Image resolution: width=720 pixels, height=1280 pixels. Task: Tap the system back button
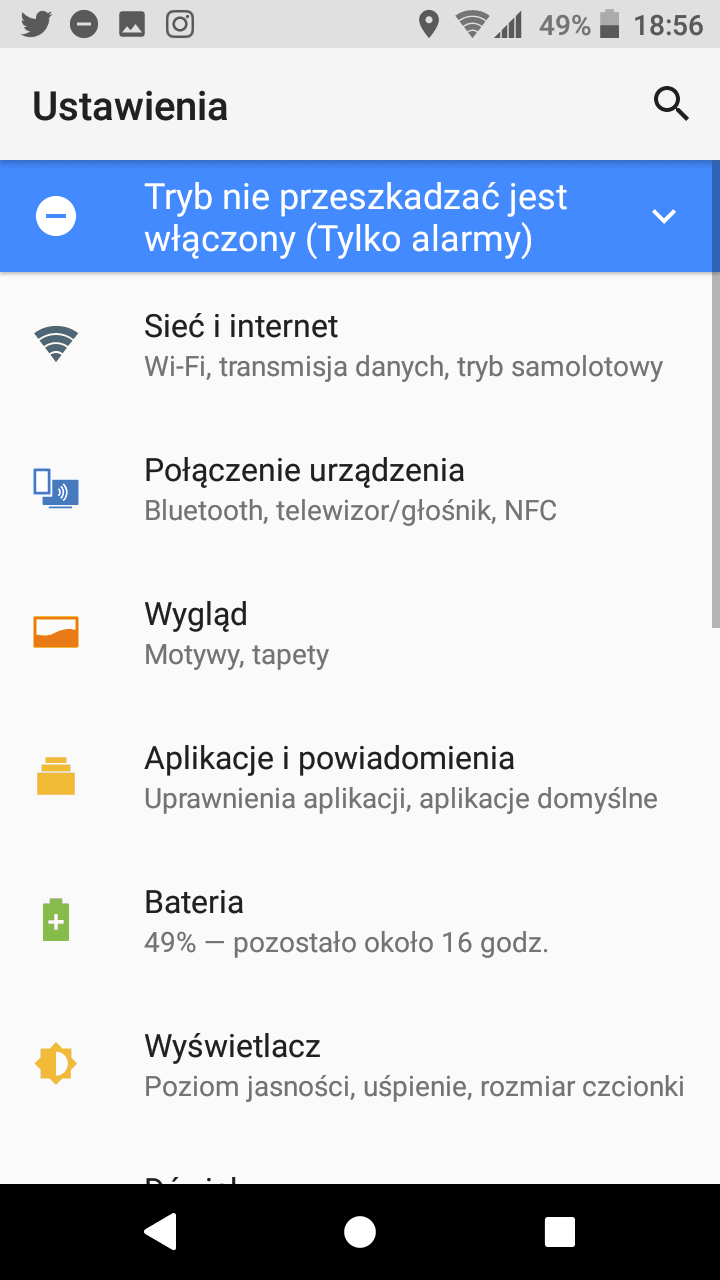click(x=160, y=1232)
